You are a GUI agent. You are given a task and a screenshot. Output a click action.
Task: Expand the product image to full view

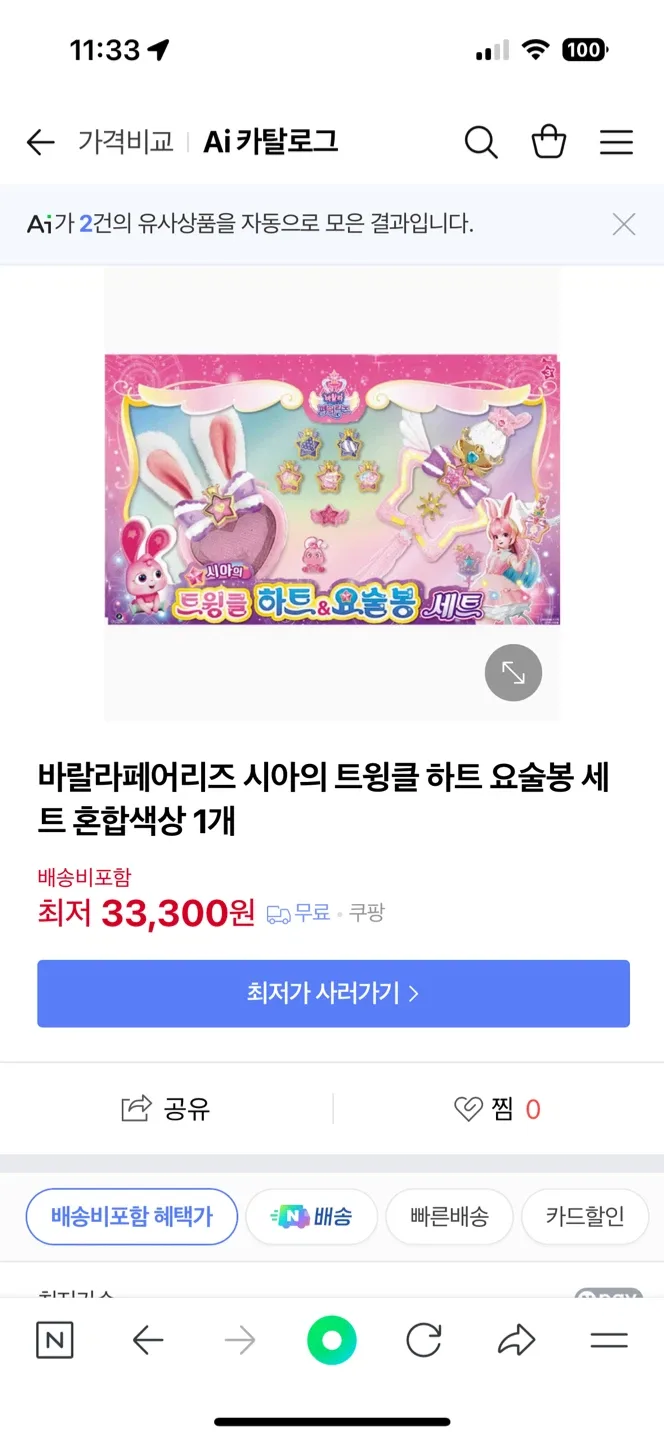coord(513,672)
